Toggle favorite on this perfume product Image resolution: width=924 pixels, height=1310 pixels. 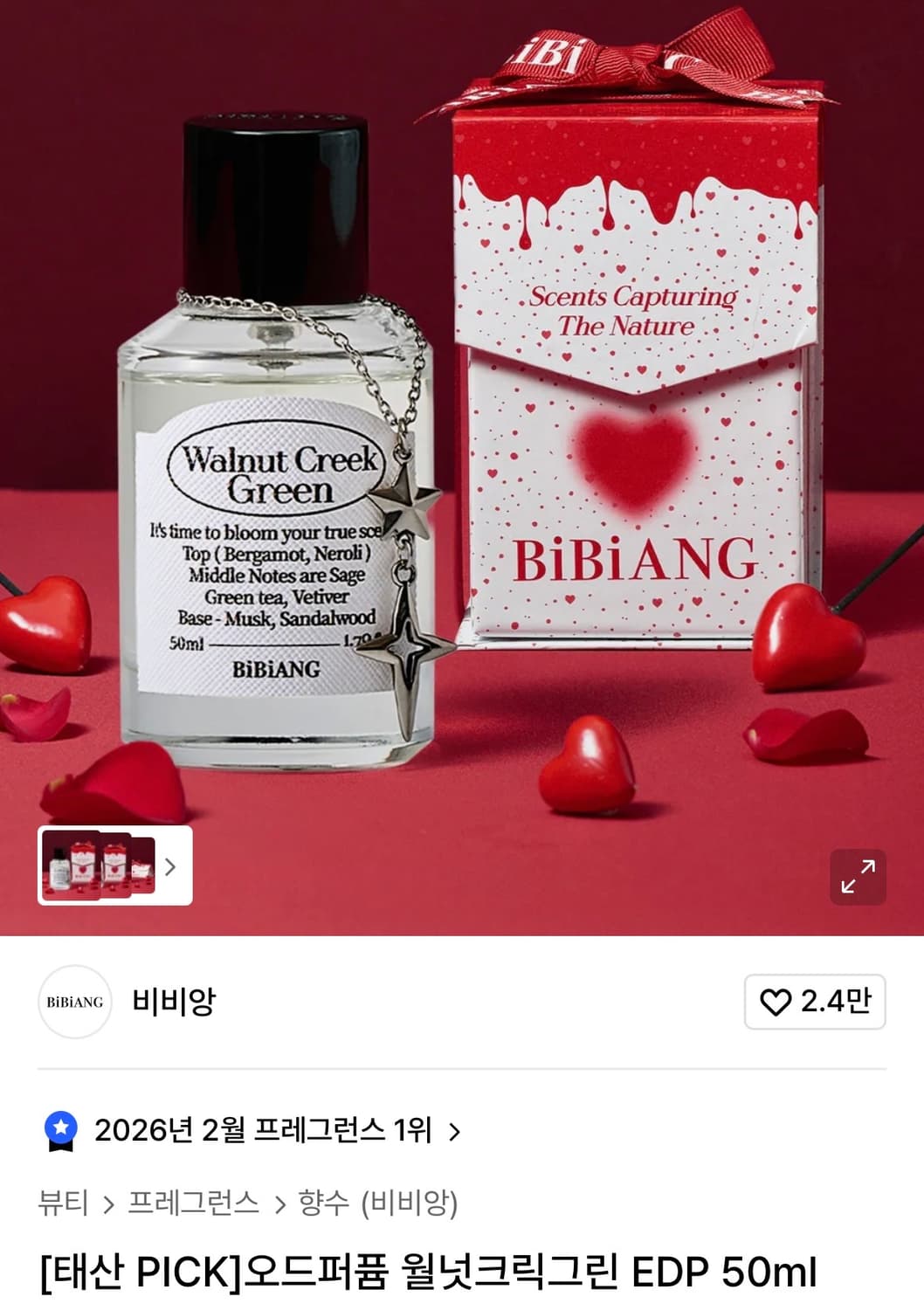(x=814, y=1003)
